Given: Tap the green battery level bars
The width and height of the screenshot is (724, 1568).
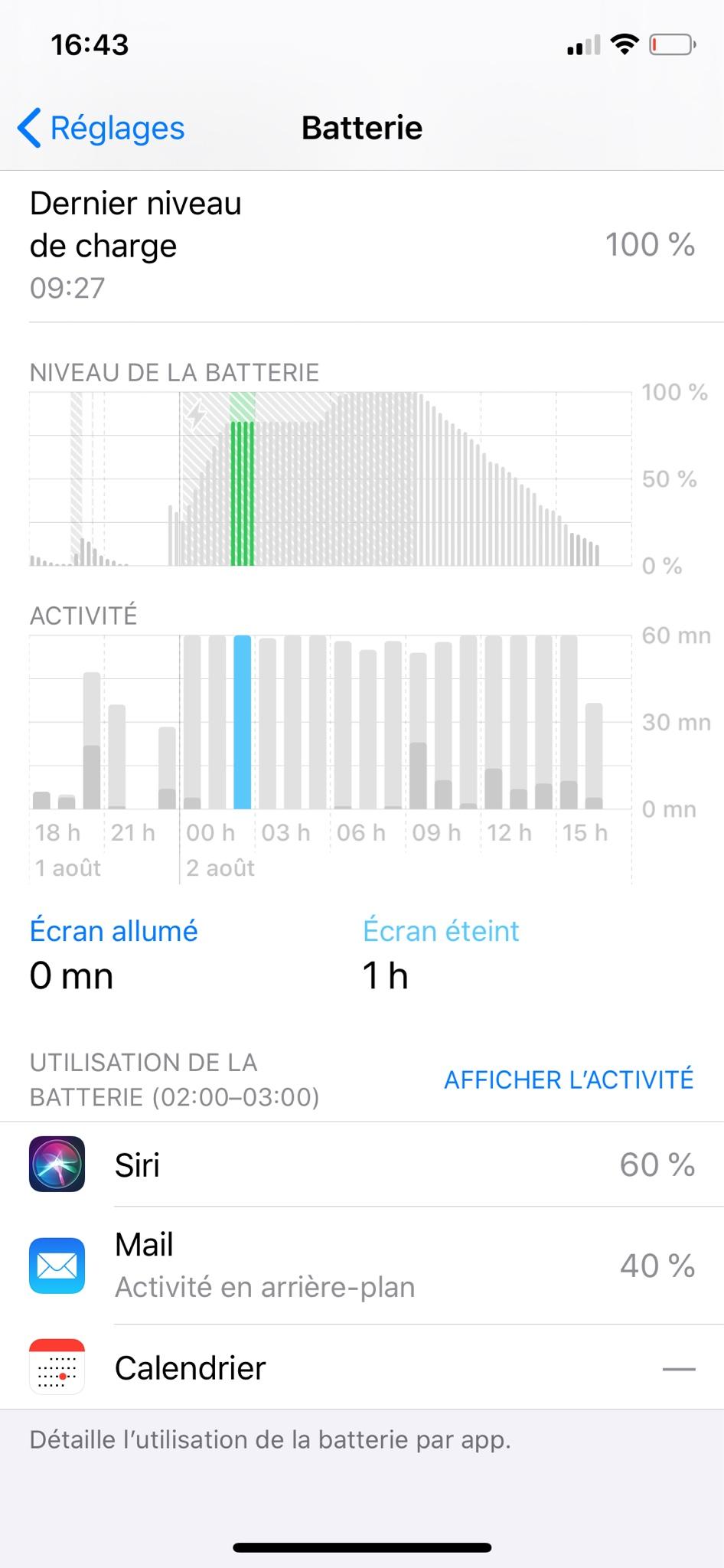Looking at the screenshot, I should click(x=242, y=493).
